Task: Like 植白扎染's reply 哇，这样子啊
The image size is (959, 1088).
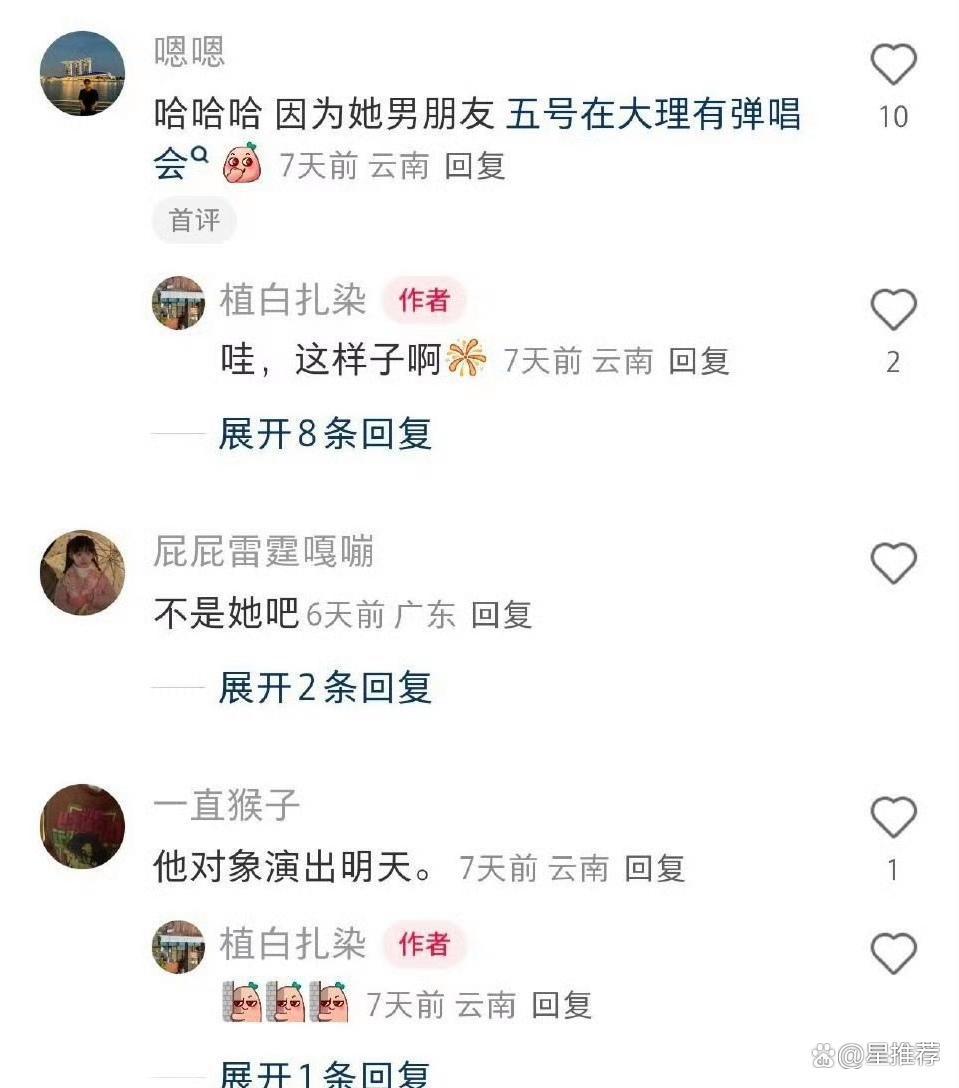Action: click(893, 309)
